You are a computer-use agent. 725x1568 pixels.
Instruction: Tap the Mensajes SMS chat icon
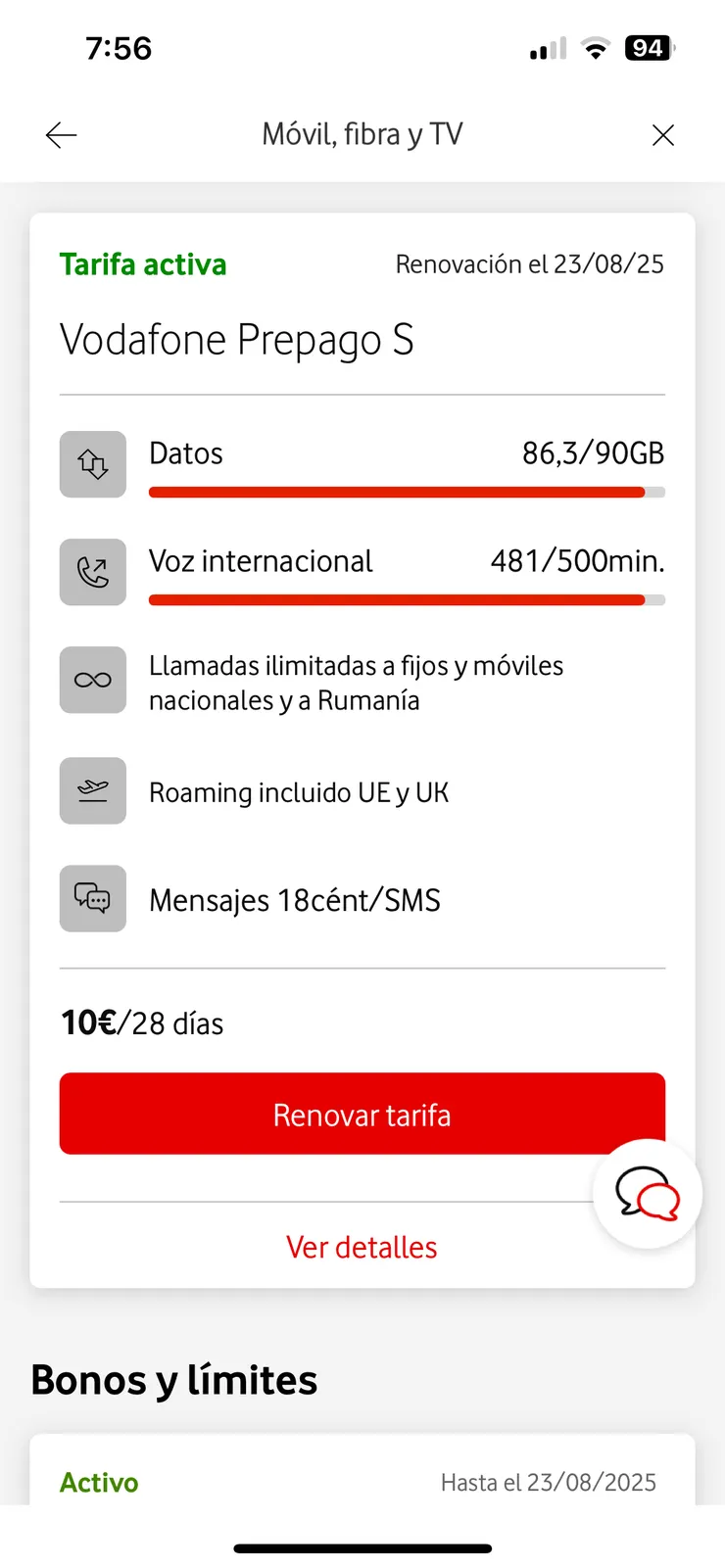pyautogui.click(x=92, y=898)
